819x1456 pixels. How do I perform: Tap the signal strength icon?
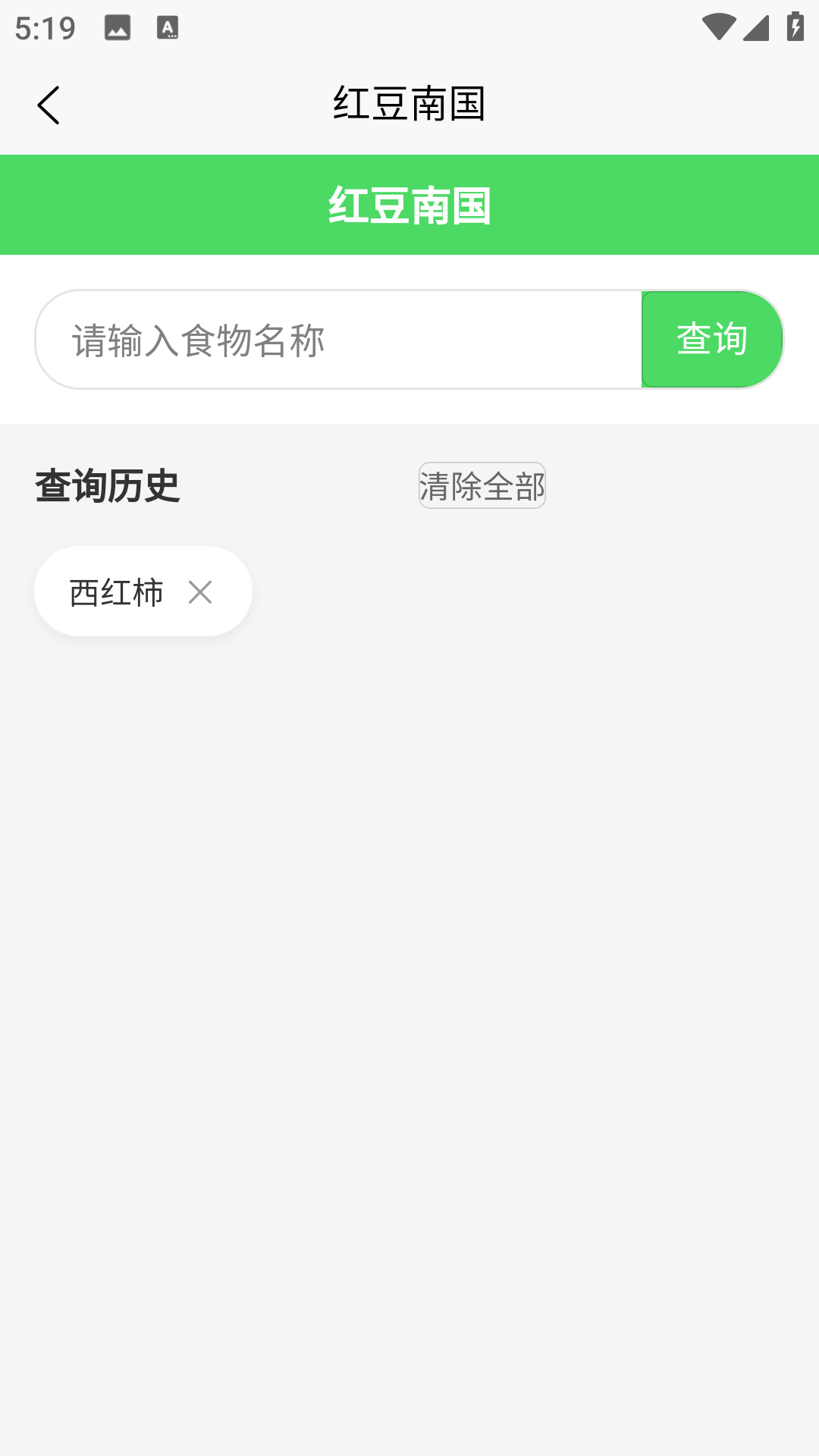tap(755, 27)
